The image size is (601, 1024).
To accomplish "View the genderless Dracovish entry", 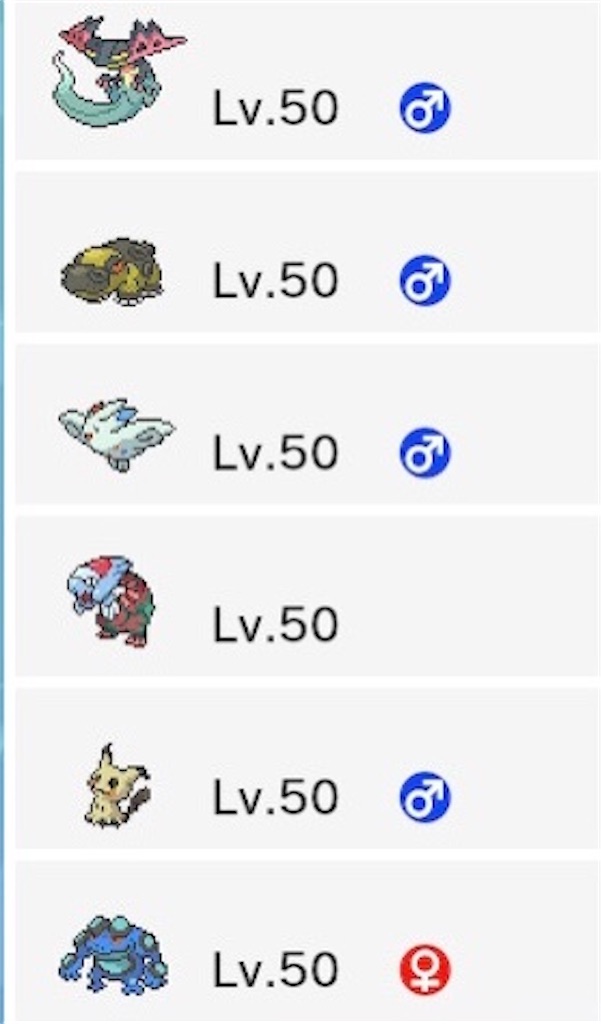I will point(307,596).
